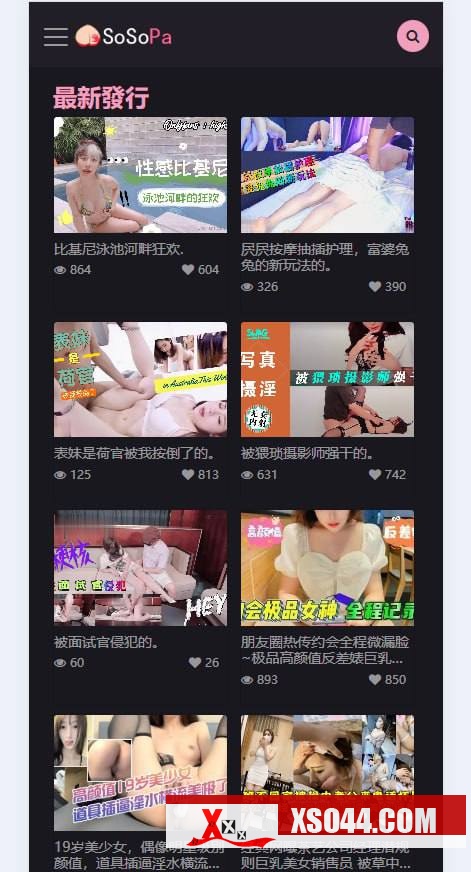Image resolution: width=471 pixels, height=872 pixels.
Task: Open the hamburger drawer menu
Action: tap(56, 37)
